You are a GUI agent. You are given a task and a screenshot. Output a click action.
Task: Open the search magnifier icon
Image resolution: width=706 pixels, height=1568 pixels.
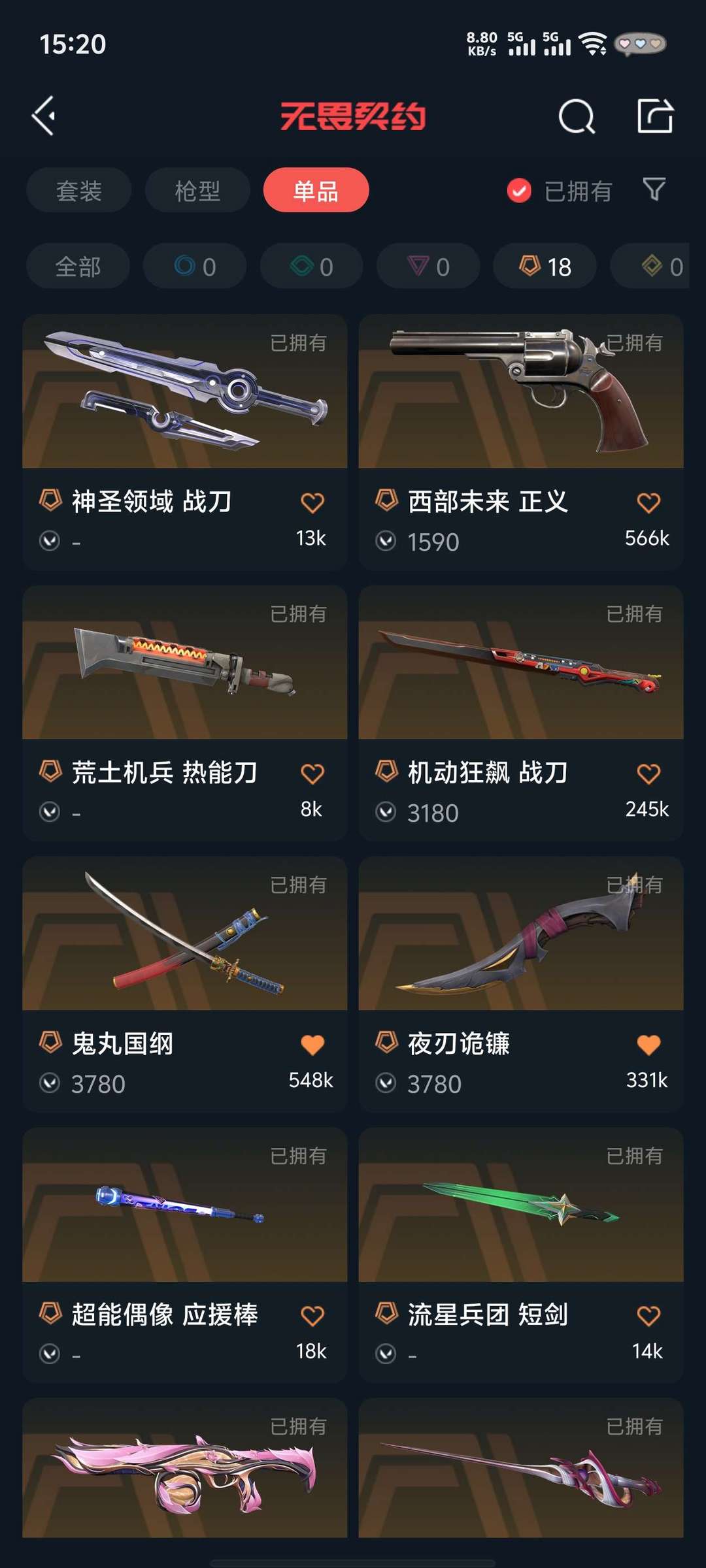click(x=577, y=117)
